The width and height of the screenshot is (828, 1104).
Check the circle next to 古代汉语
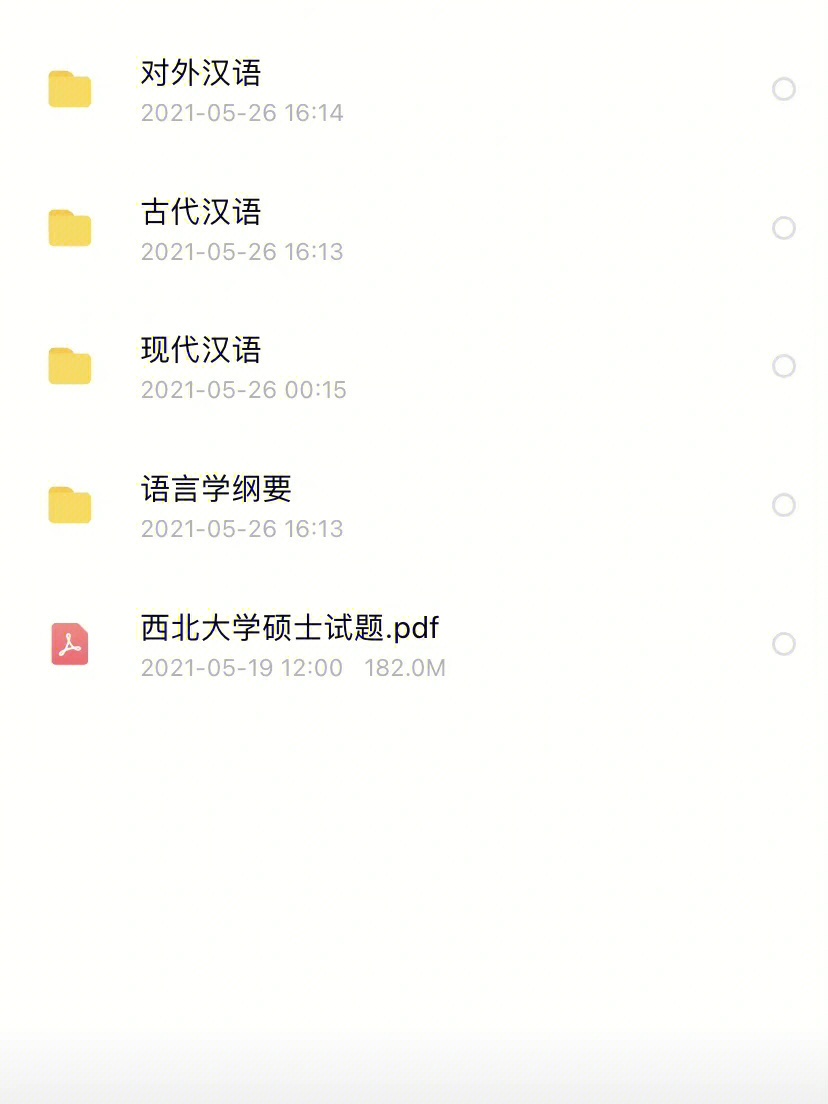783,228
